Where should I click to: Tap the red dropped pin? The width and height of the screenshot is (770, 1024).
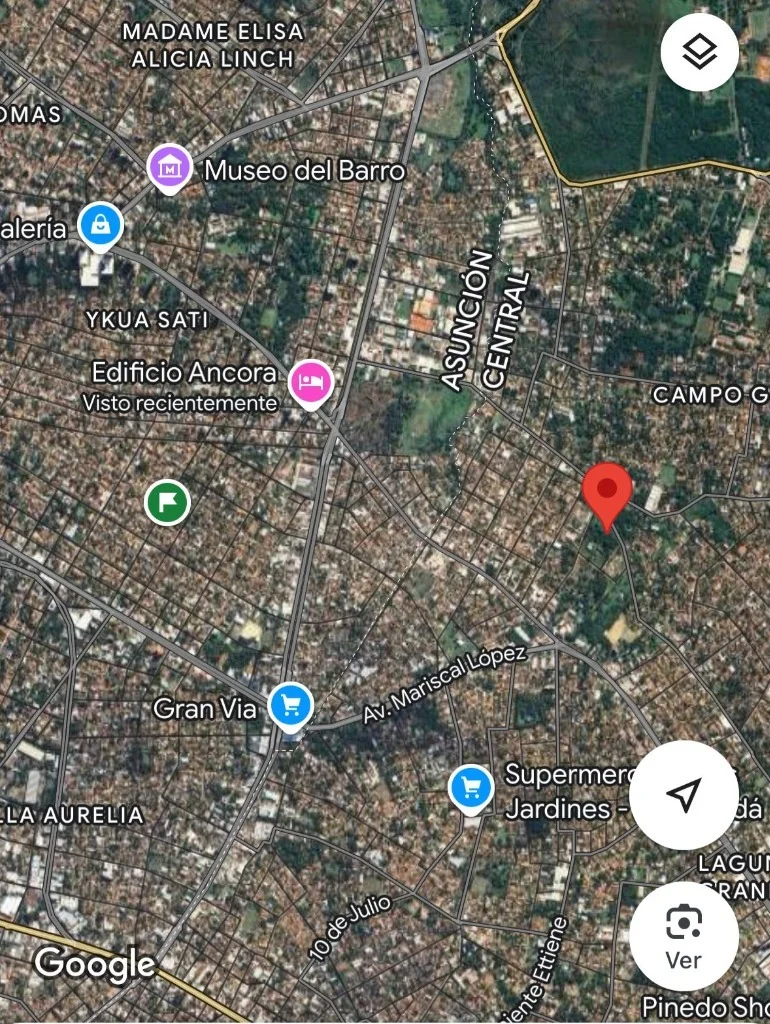607,490
